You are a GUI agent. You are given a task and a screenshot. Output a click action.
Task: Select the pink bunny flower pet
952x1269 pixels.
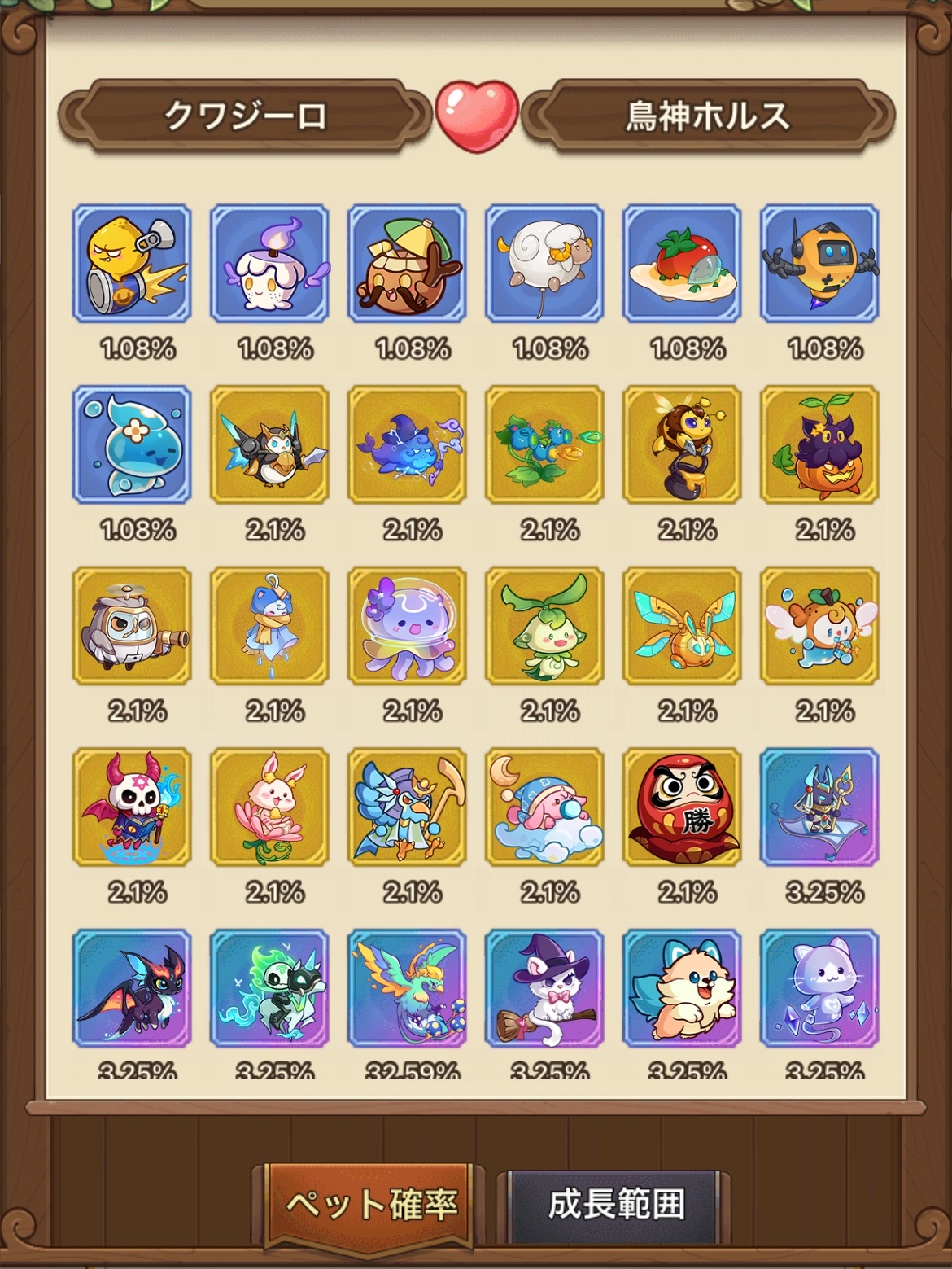coord(269,807)
